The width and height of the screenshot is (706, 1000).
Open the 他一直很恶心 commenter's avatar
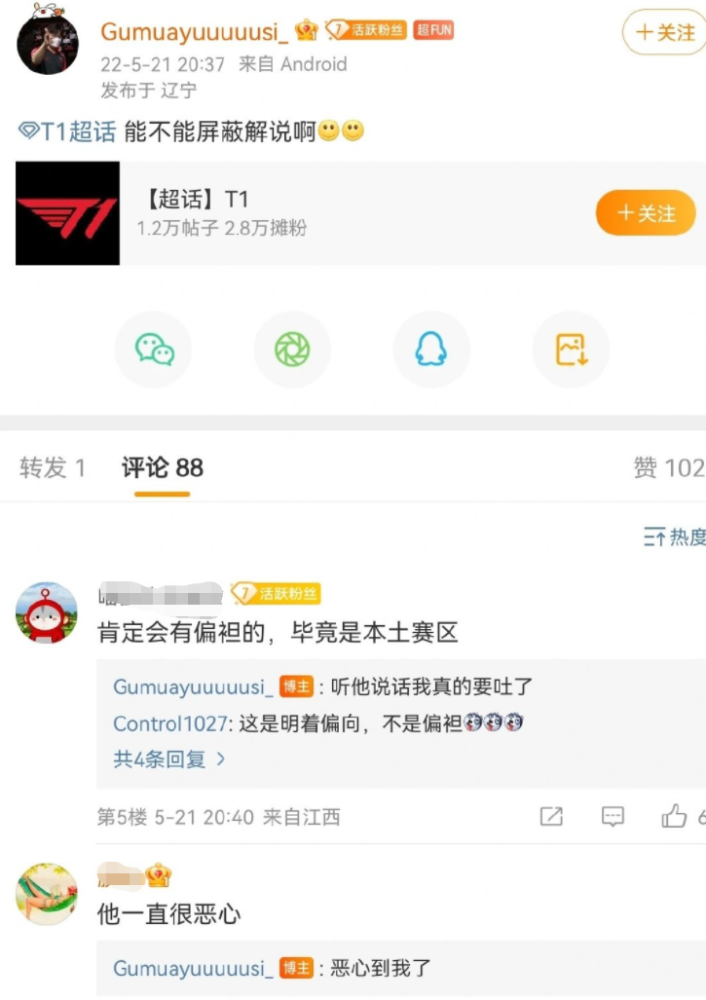[47, 894]
